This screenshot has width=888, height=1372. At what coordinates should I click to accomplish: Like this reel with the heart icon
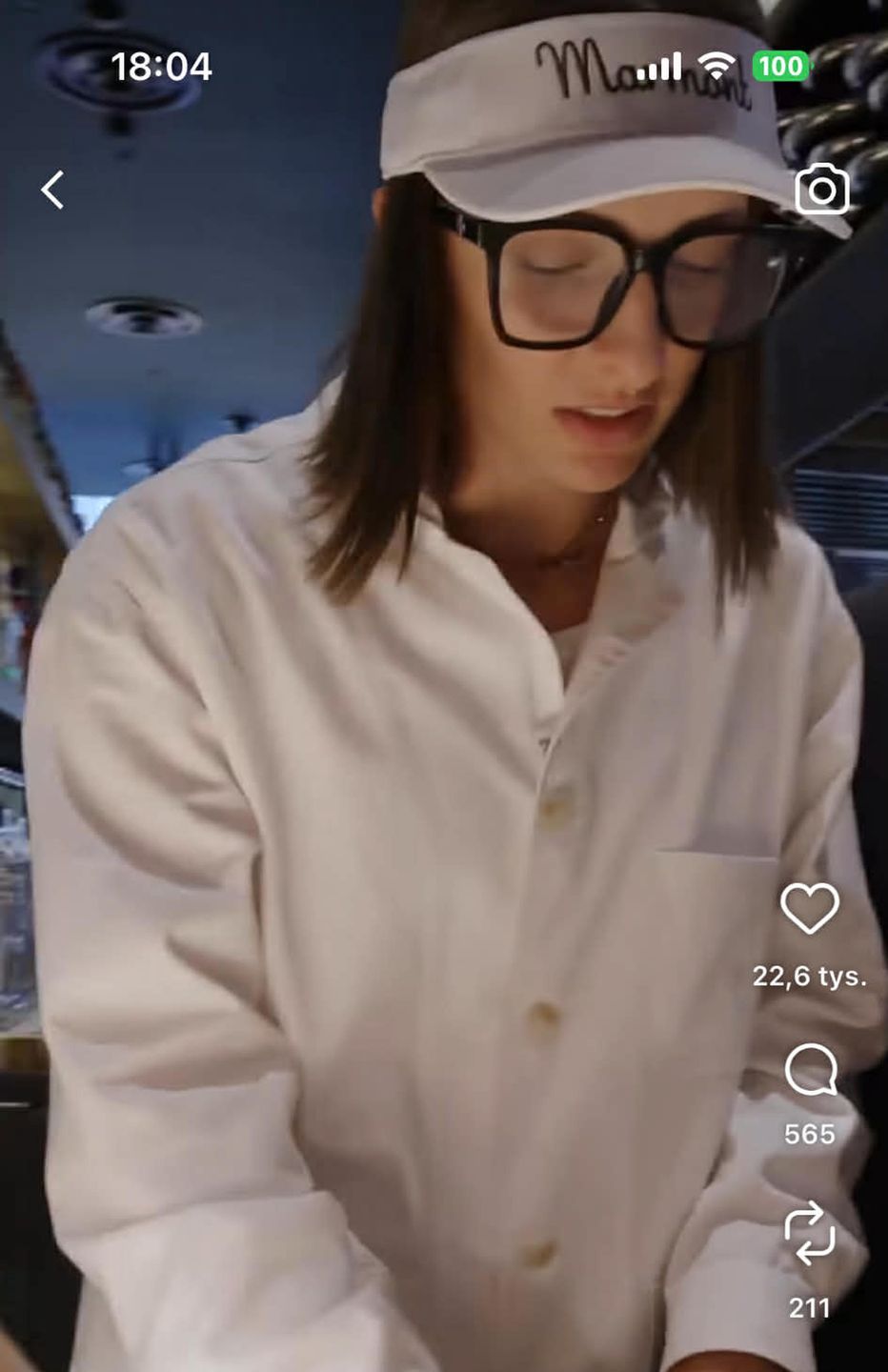click(x=809, y=908)
